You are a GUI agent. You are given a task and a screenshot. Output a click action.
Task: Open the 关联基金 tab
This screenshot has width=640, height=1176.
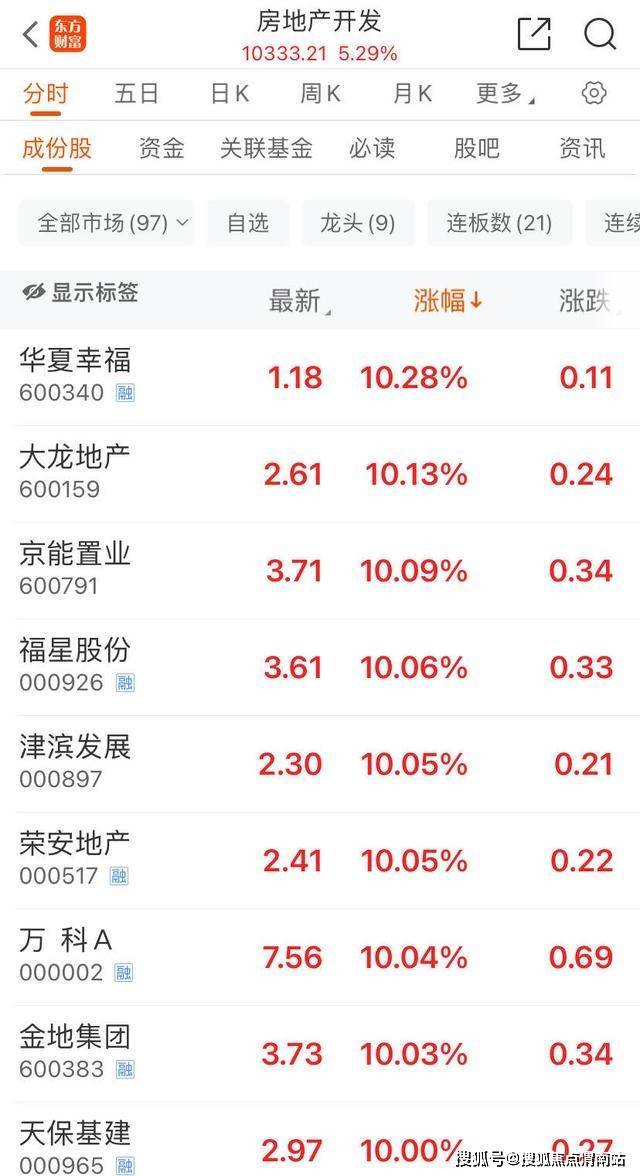click(266, 149)
